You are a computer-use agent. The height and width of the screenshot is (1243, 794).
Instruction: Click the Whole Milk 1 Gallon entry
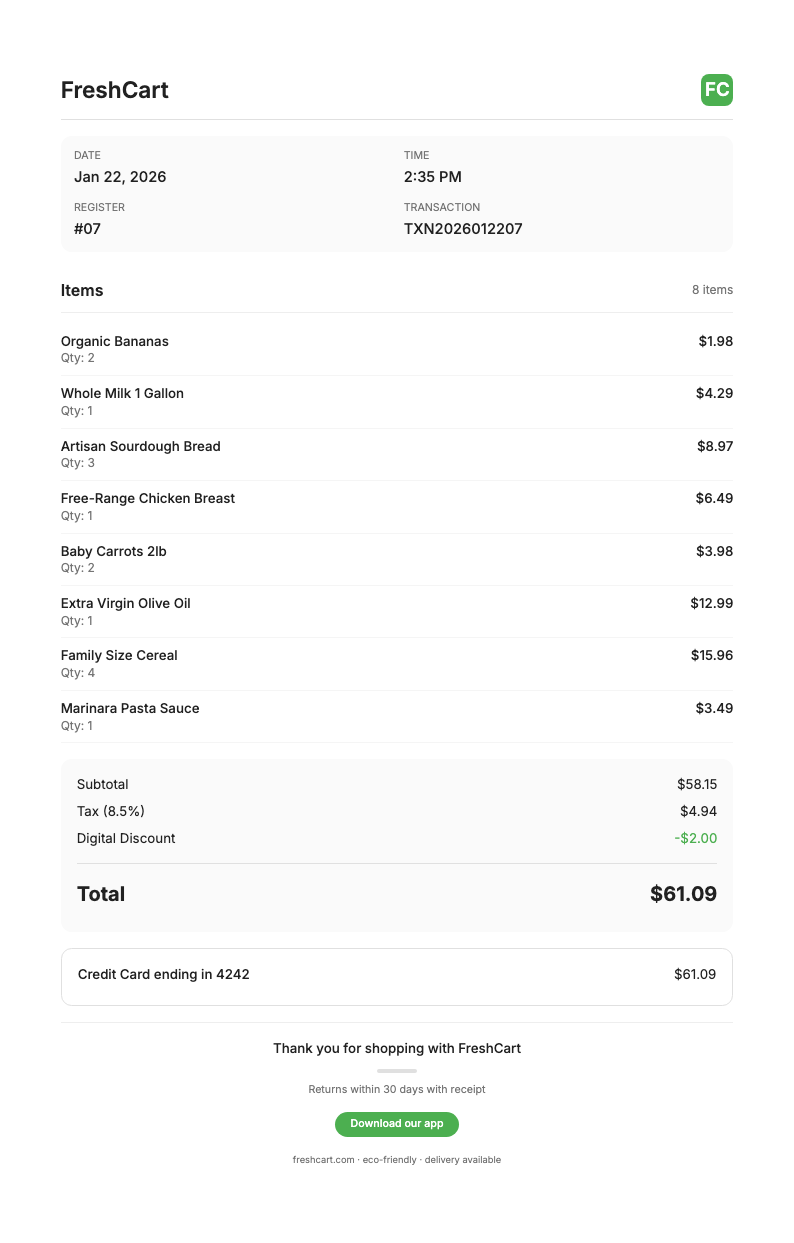point(122,393)
